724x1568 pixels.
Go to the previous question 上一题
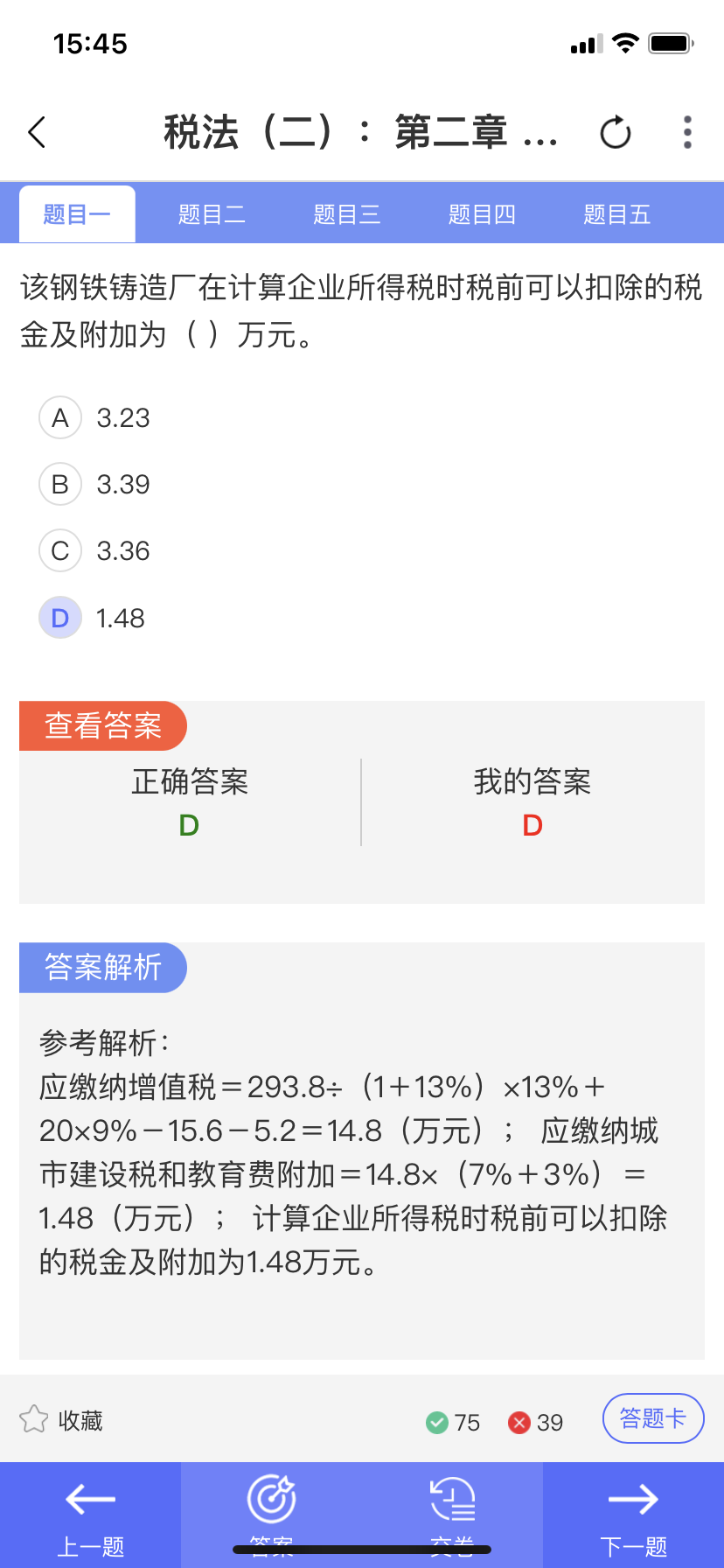pos(91,1515)
